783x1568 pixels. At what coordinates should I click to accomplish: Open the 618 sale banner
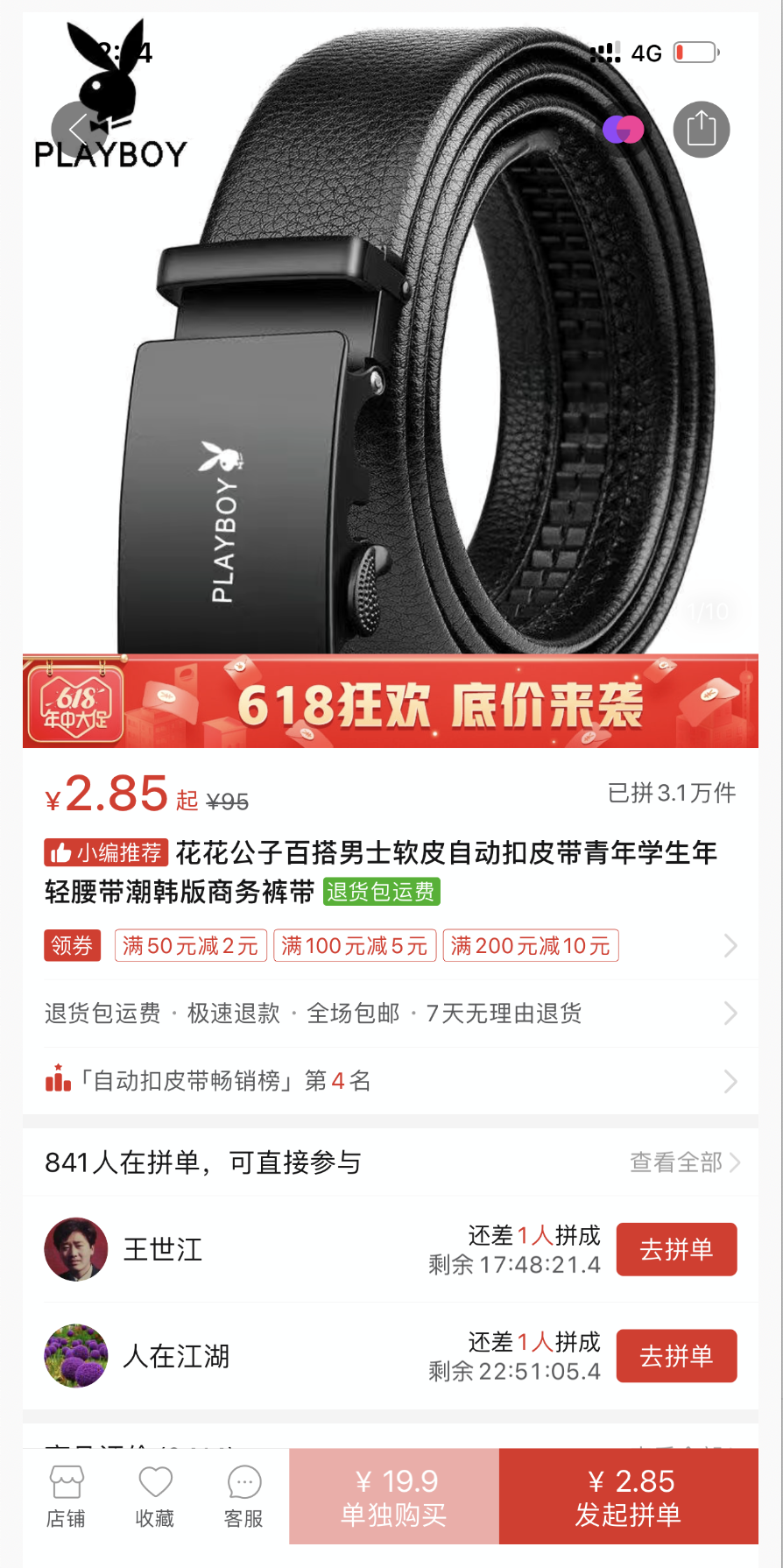391,702
